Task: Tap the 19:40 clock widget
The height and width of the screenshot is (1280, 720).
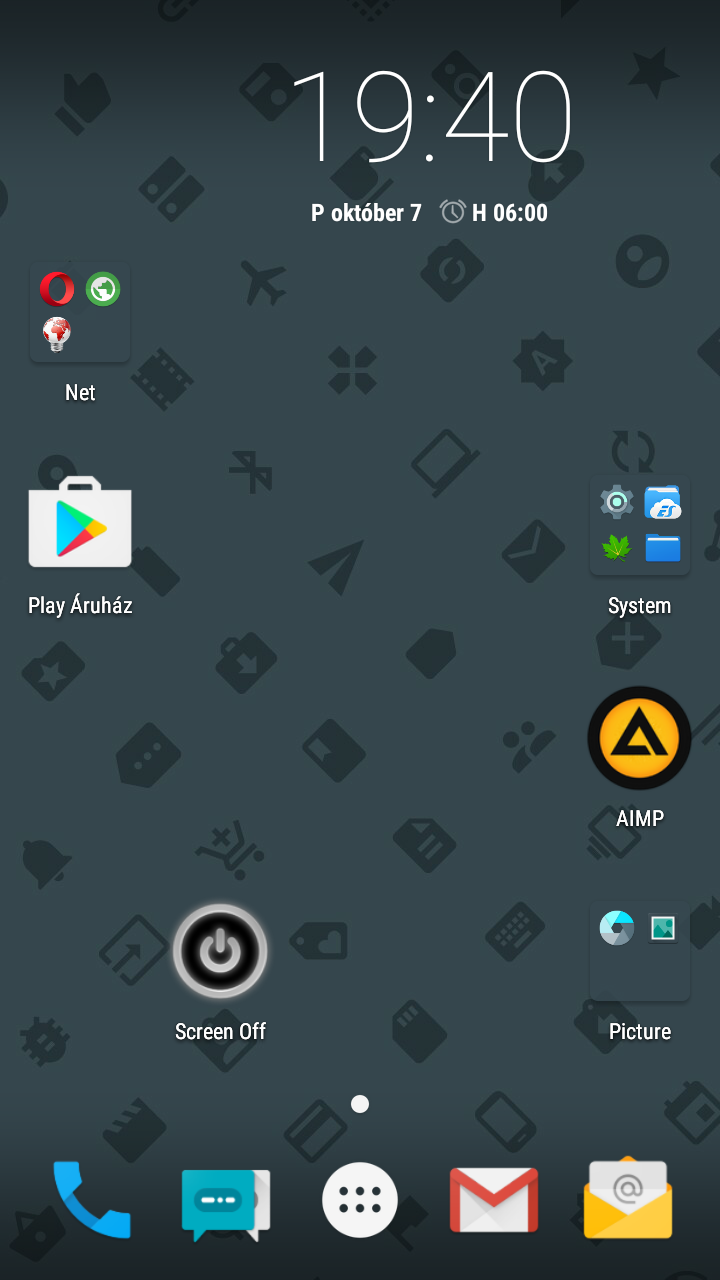Action: (x=430, y=117)
